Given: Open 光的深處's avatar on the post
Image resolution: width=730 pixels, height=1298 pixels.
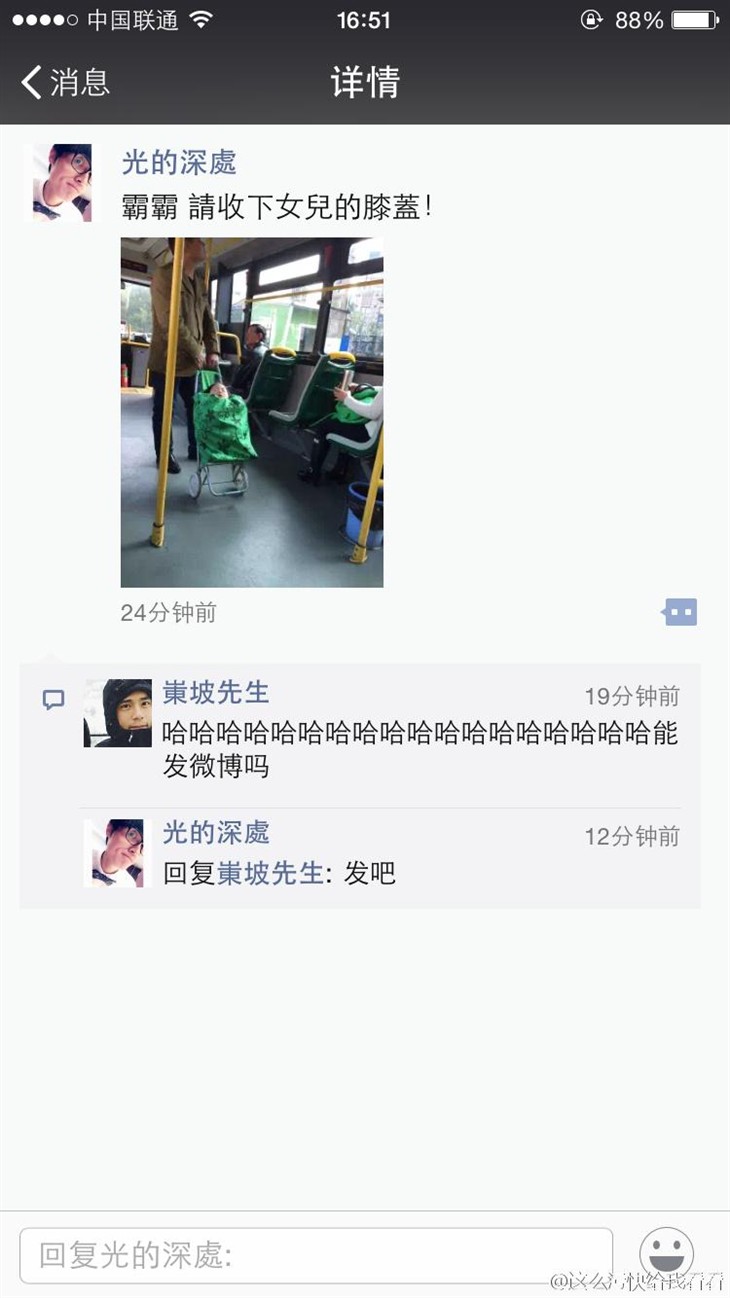Looking at the screenshot, I should point(62,182).
